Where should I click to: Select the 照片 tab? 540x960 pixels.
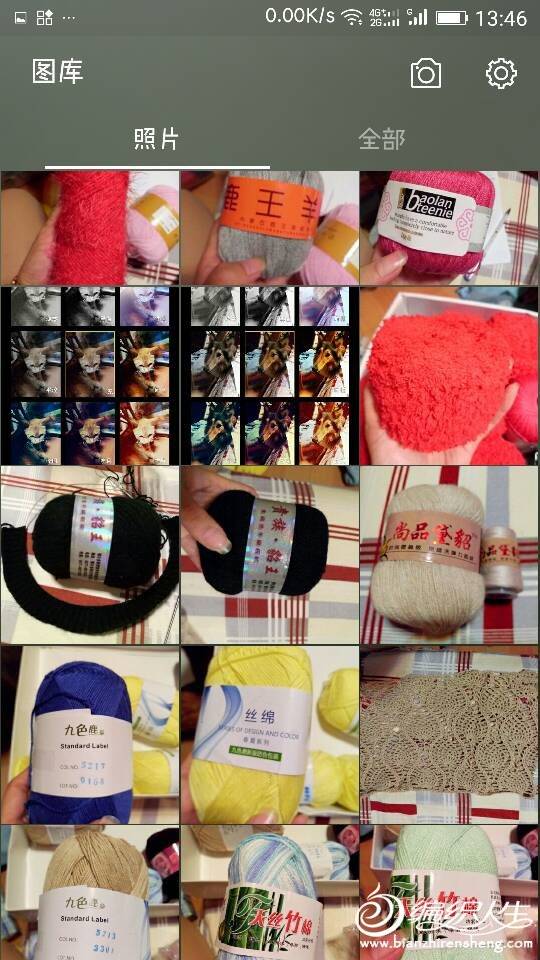(157, 139)
